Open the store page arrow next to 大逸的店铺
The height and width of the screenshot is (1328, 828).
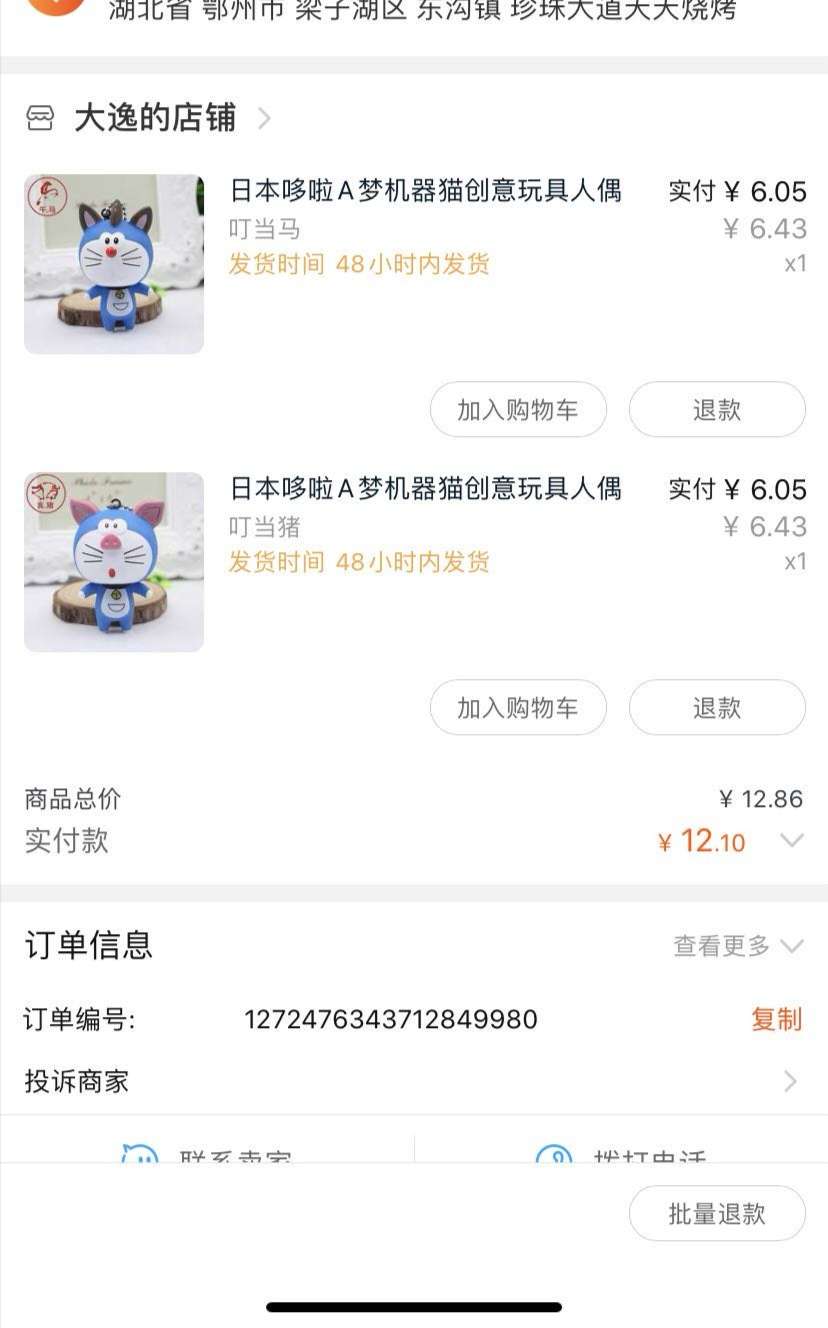pyautogui.click(x=265, y=117)
